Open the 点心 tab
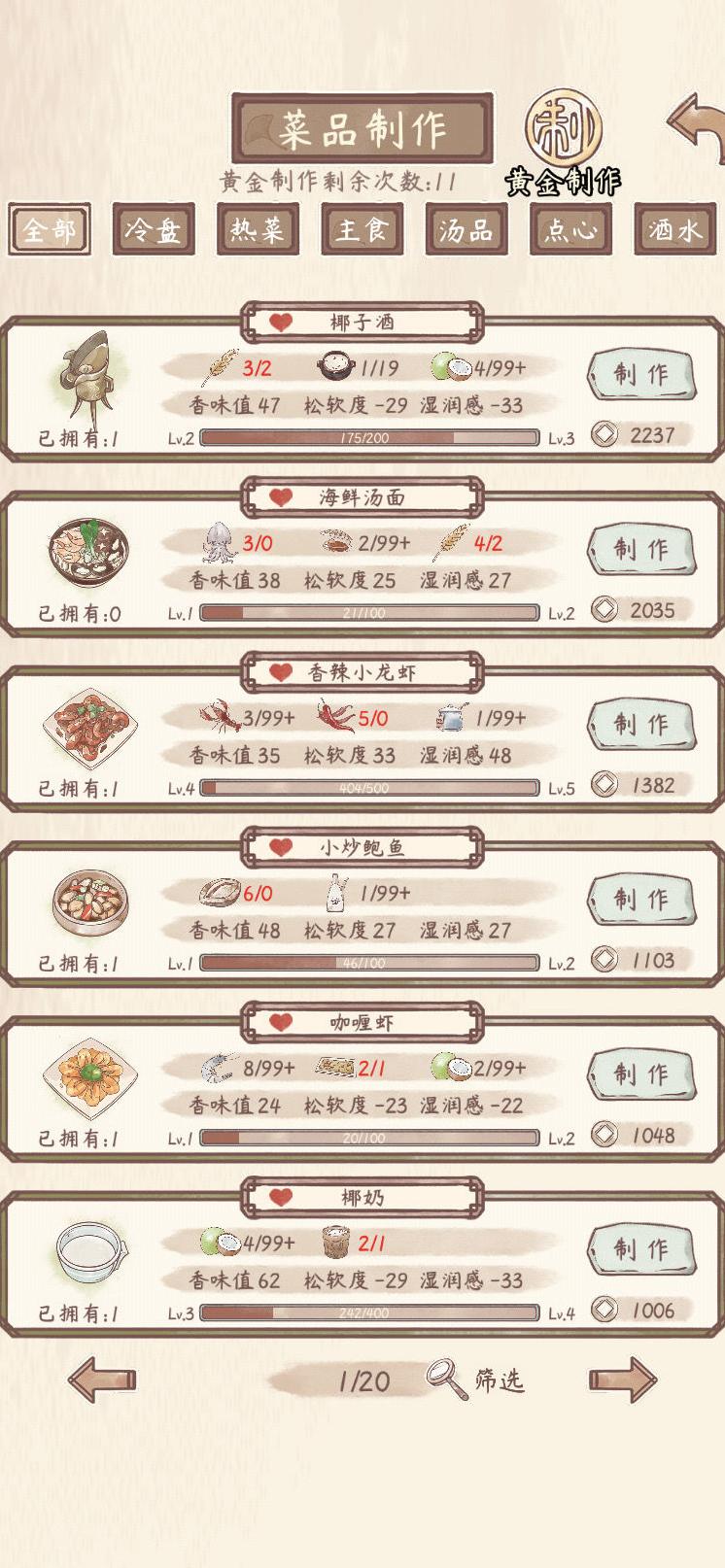The width and height of the screenshot is (725, 1568). click(570, 230)
